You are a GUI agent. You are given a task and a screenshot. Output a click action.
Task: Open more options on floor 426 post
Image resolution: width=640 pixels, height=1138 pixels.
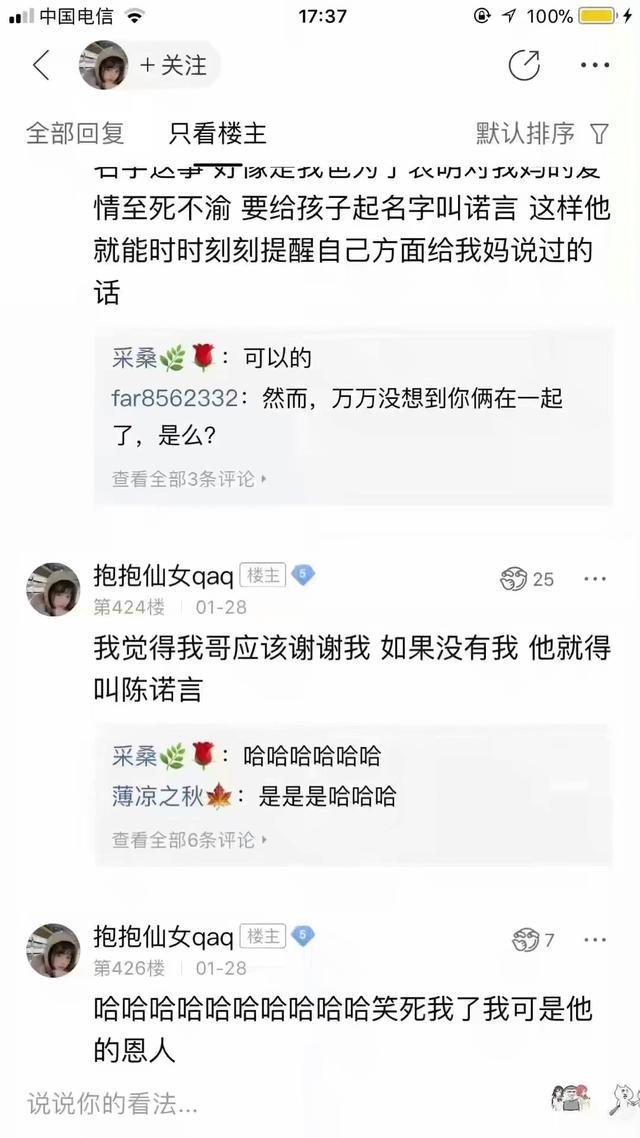tap(595, 940)
